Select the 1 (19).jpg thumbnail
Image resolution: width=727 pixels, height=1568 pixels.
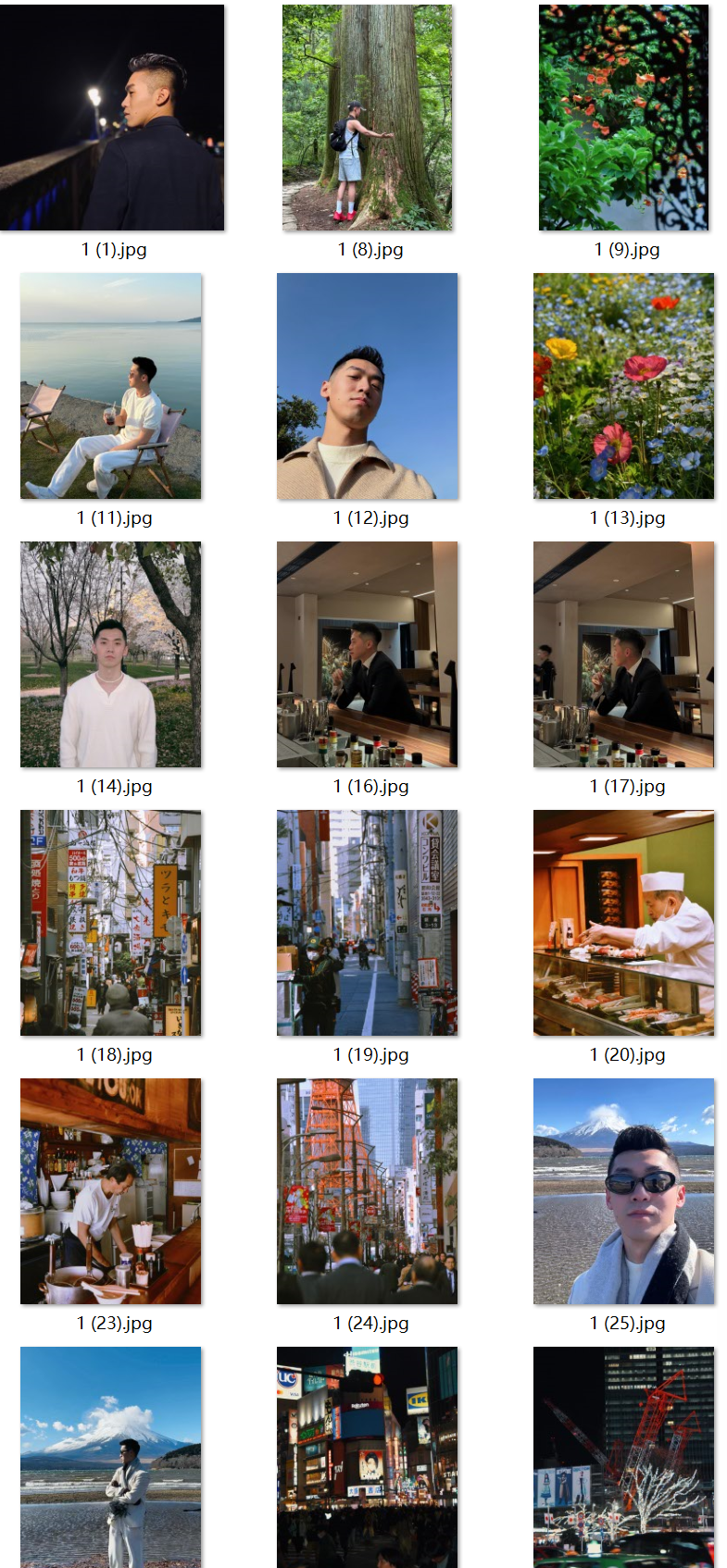point(368,923)
